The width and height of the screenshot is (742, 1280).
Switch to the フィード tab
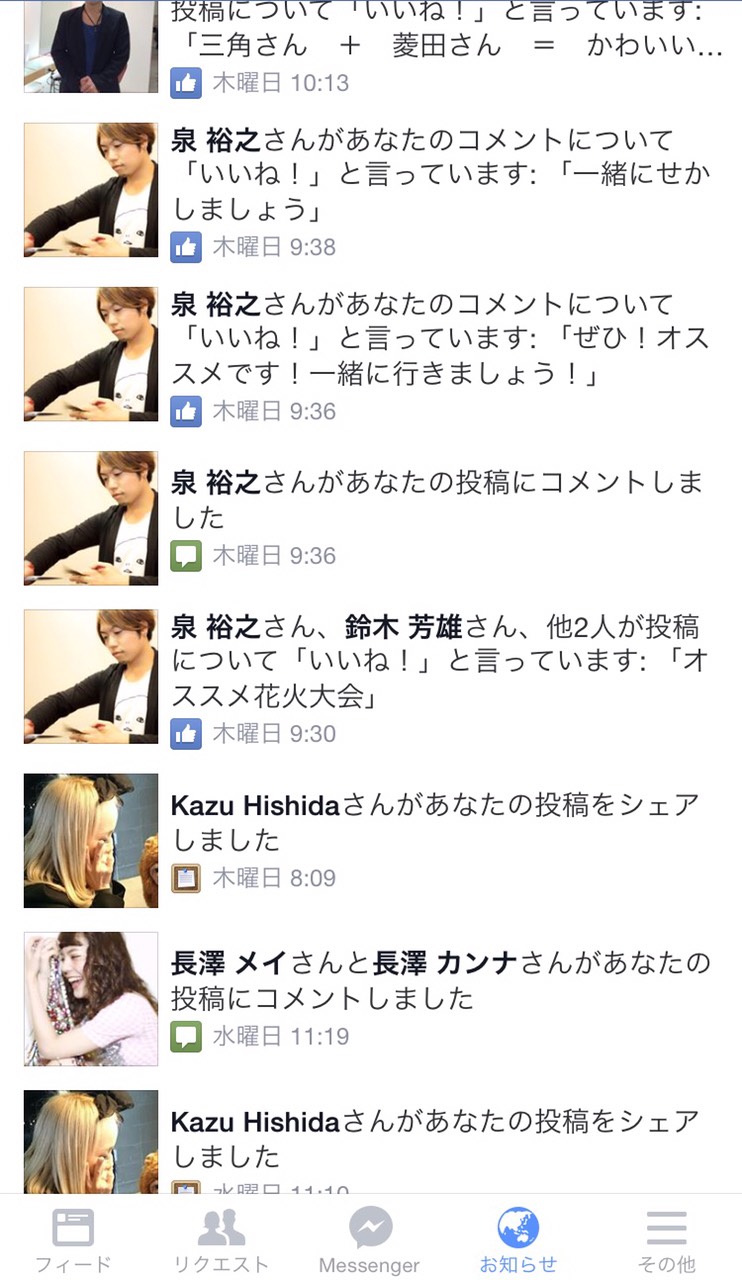click(73, 1240)
